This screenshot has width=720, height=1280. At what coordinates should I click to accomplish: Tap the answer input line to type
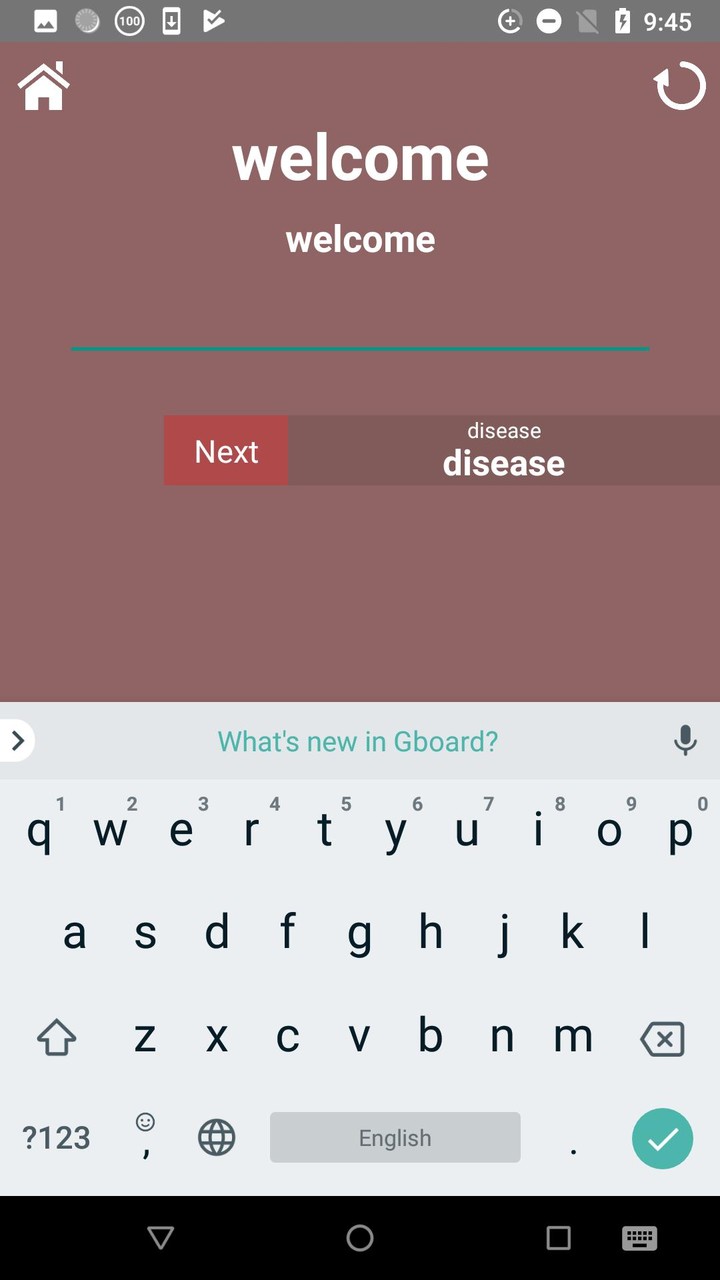click(x=360, y=347)
